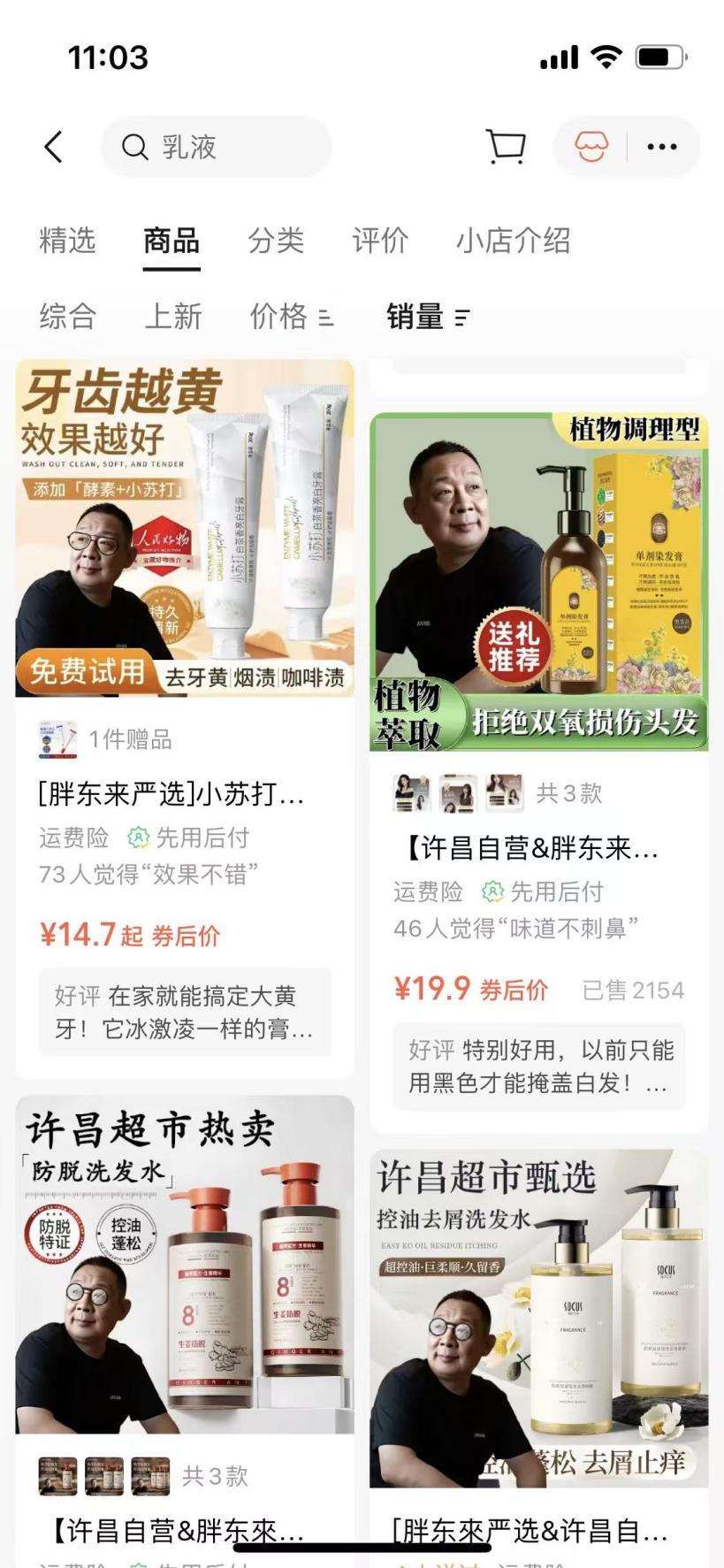Go back using the back arrow
The image size is (724, 1568).
click(54, 147)
